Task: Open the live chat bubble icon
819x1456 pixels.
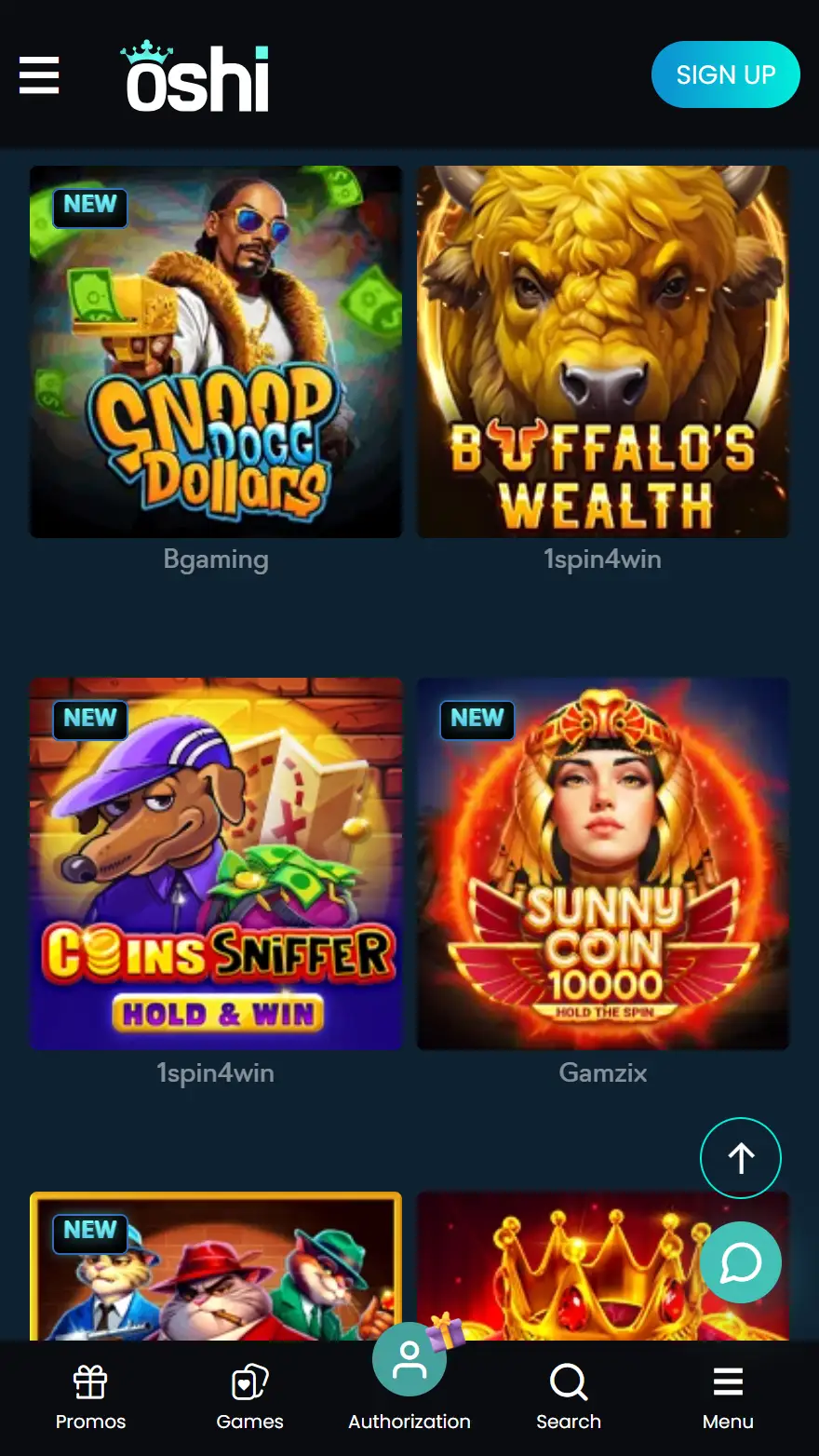Action: click(741, 1263)
